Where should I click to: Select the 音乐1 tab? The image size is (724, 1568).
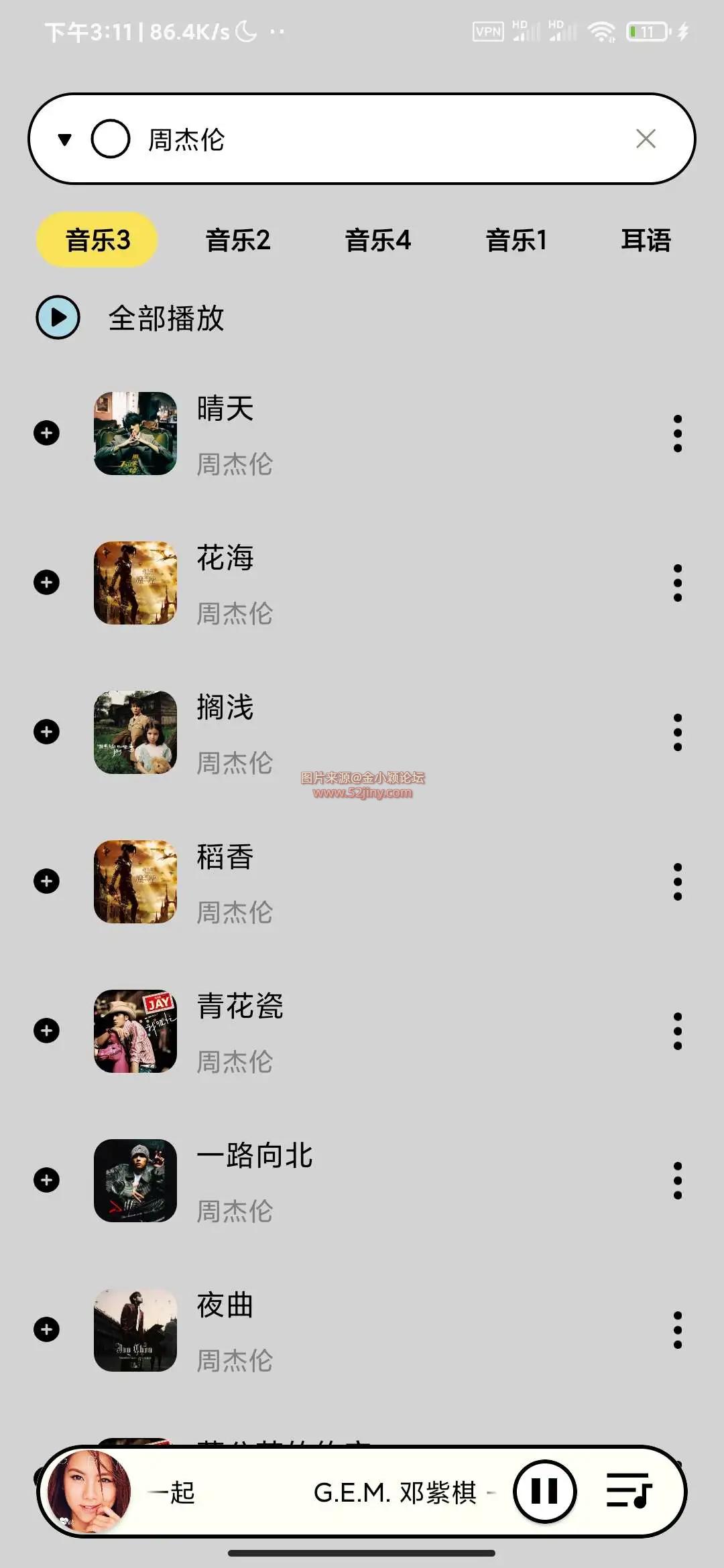516,240
